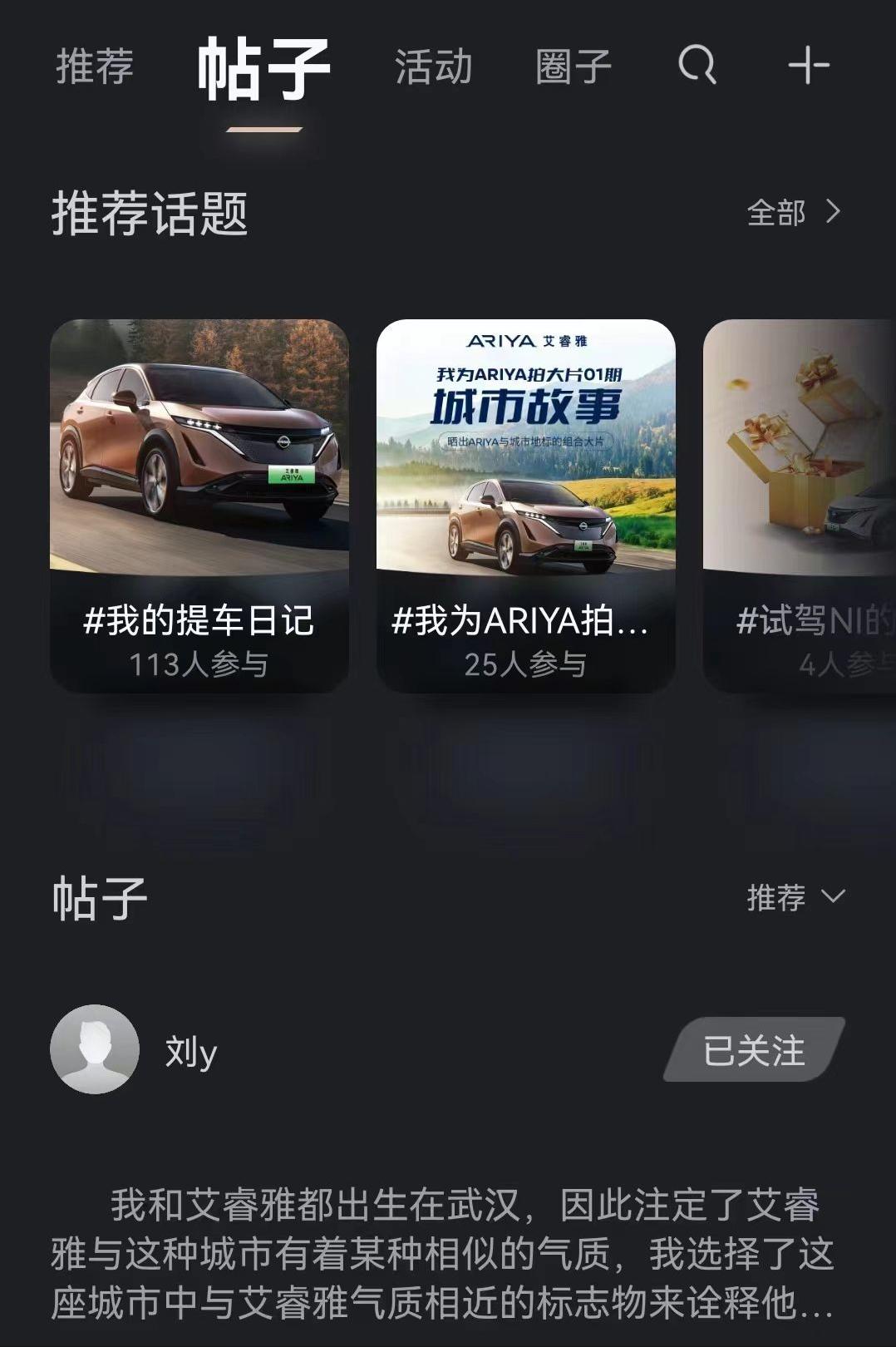
Task: Select the 113人参与 participant count label
Action: click(x=199, y=663)
